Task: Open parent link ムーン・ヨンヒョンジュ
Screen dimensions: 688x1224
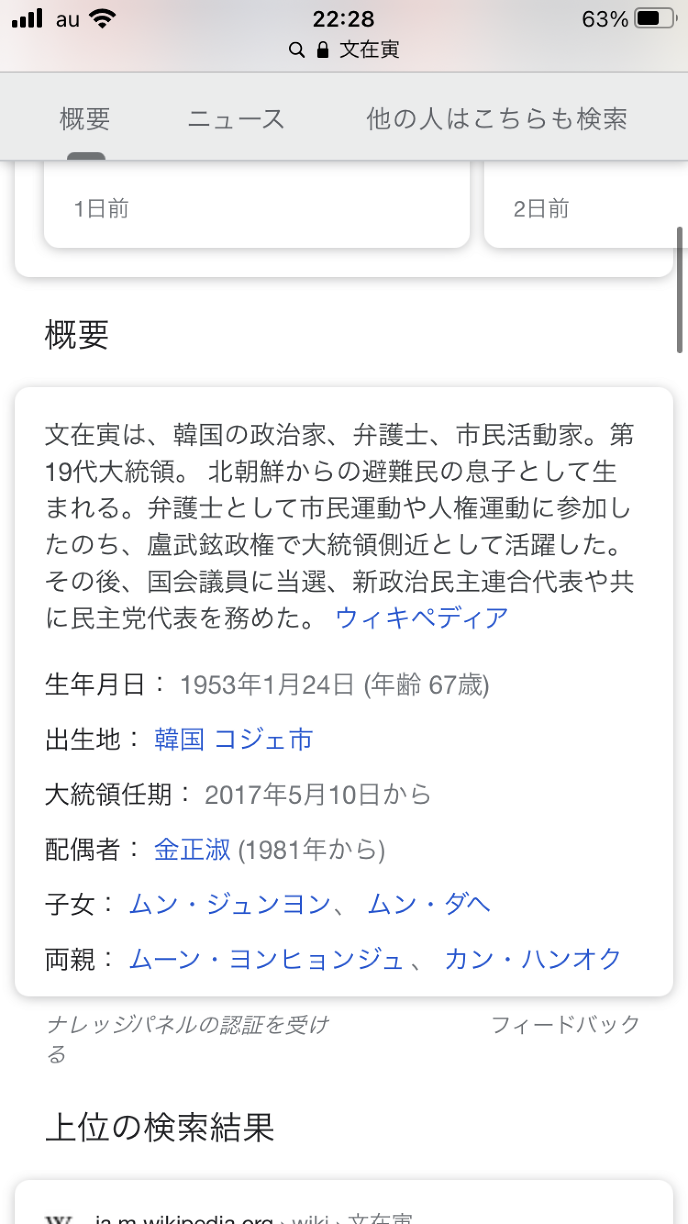Action: (266, 960)
